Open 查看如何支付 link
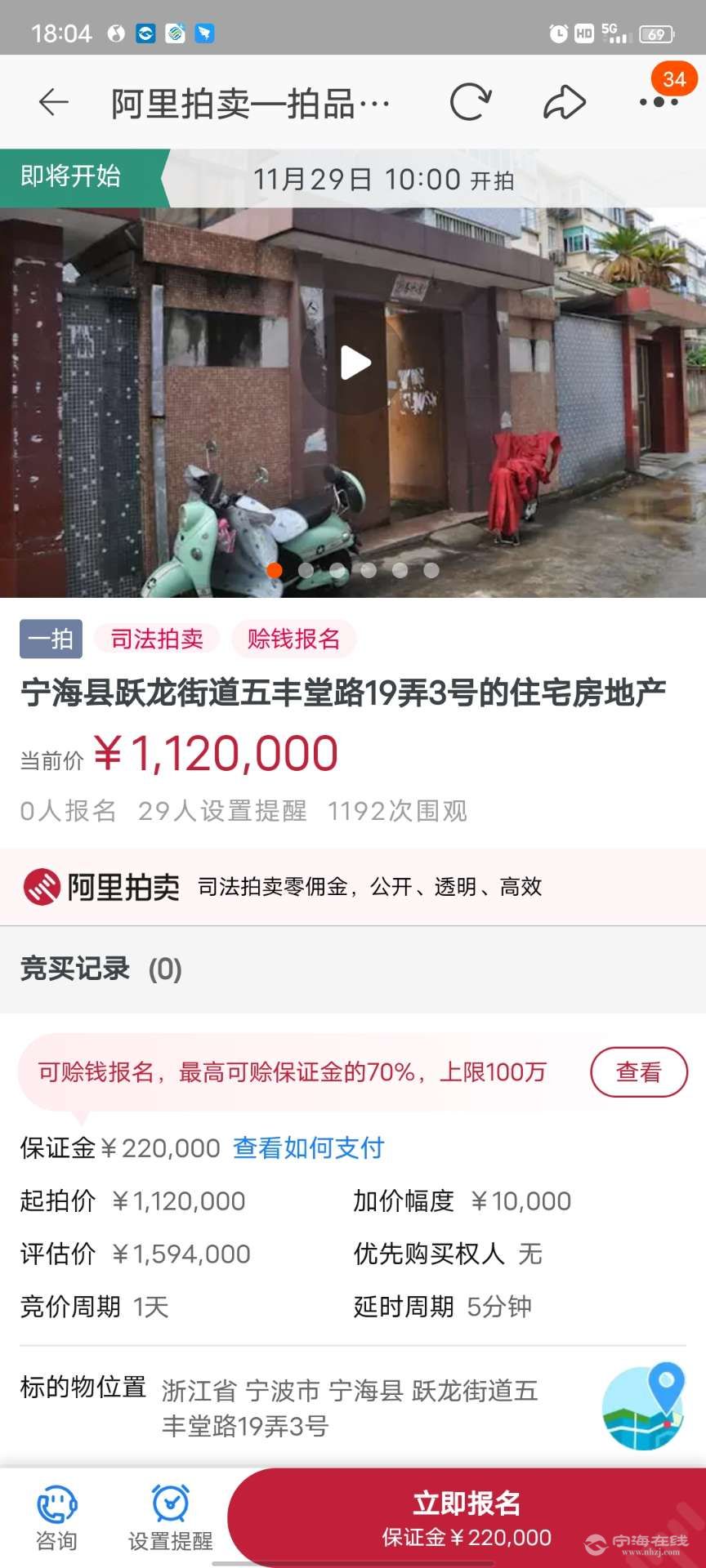706x1568 pixels. coord(308,1148)
